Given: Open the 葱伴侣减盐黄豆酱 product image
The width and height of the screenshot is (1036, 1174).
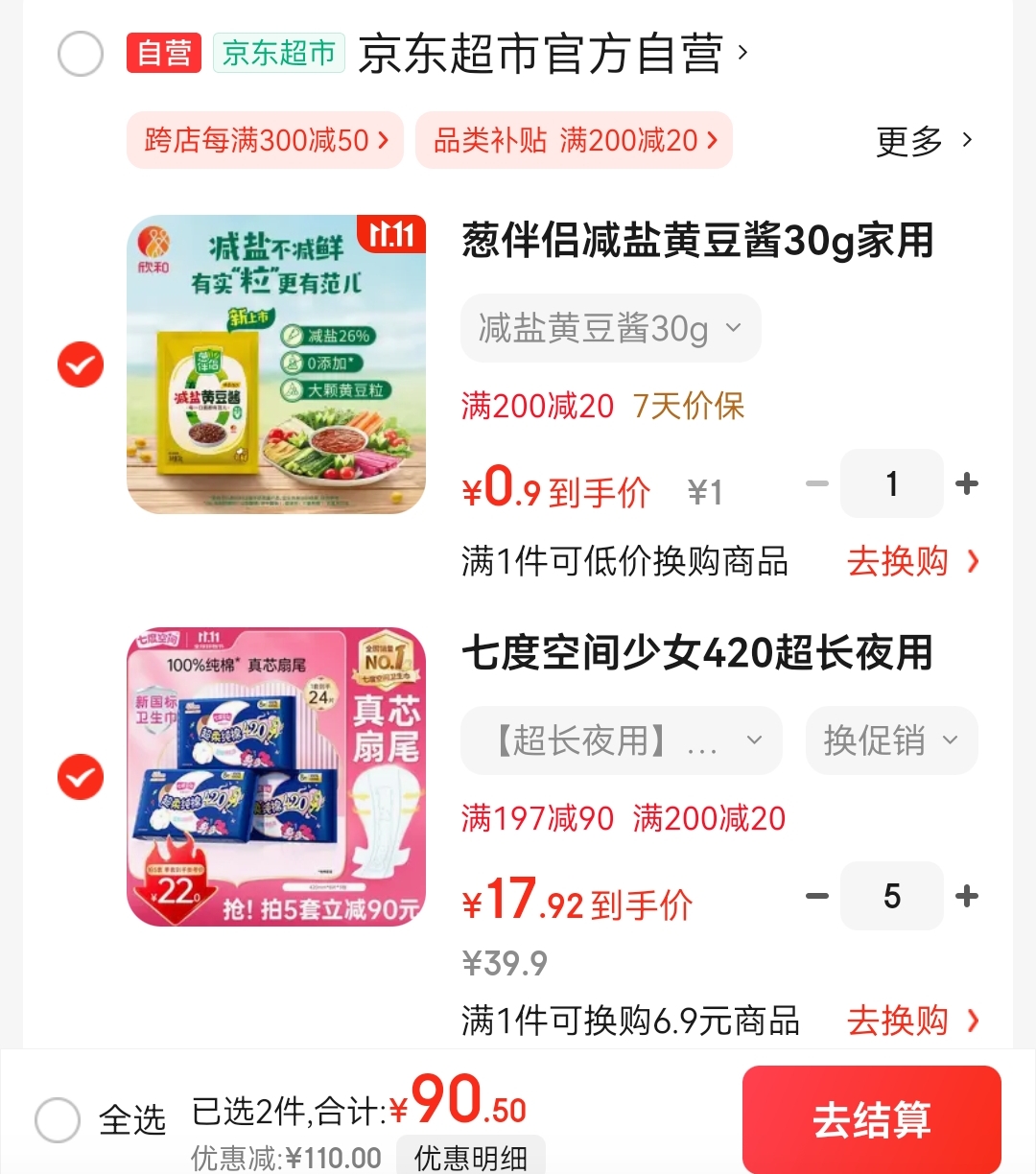Looking at the screenshot, I should click(x=276, y=364).
